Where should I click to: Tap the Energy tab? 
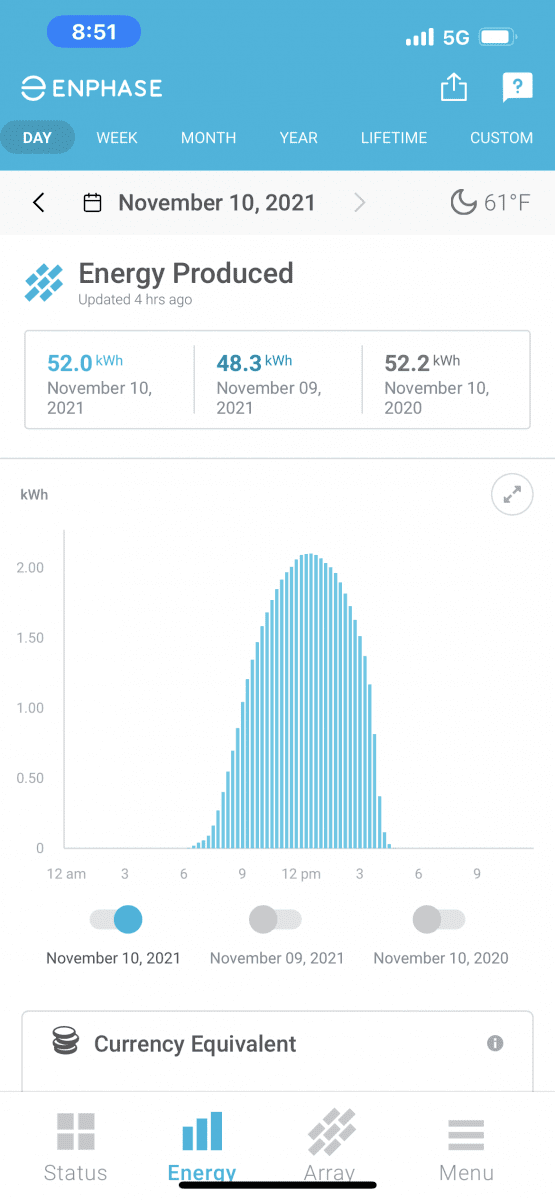(202, 1147)
